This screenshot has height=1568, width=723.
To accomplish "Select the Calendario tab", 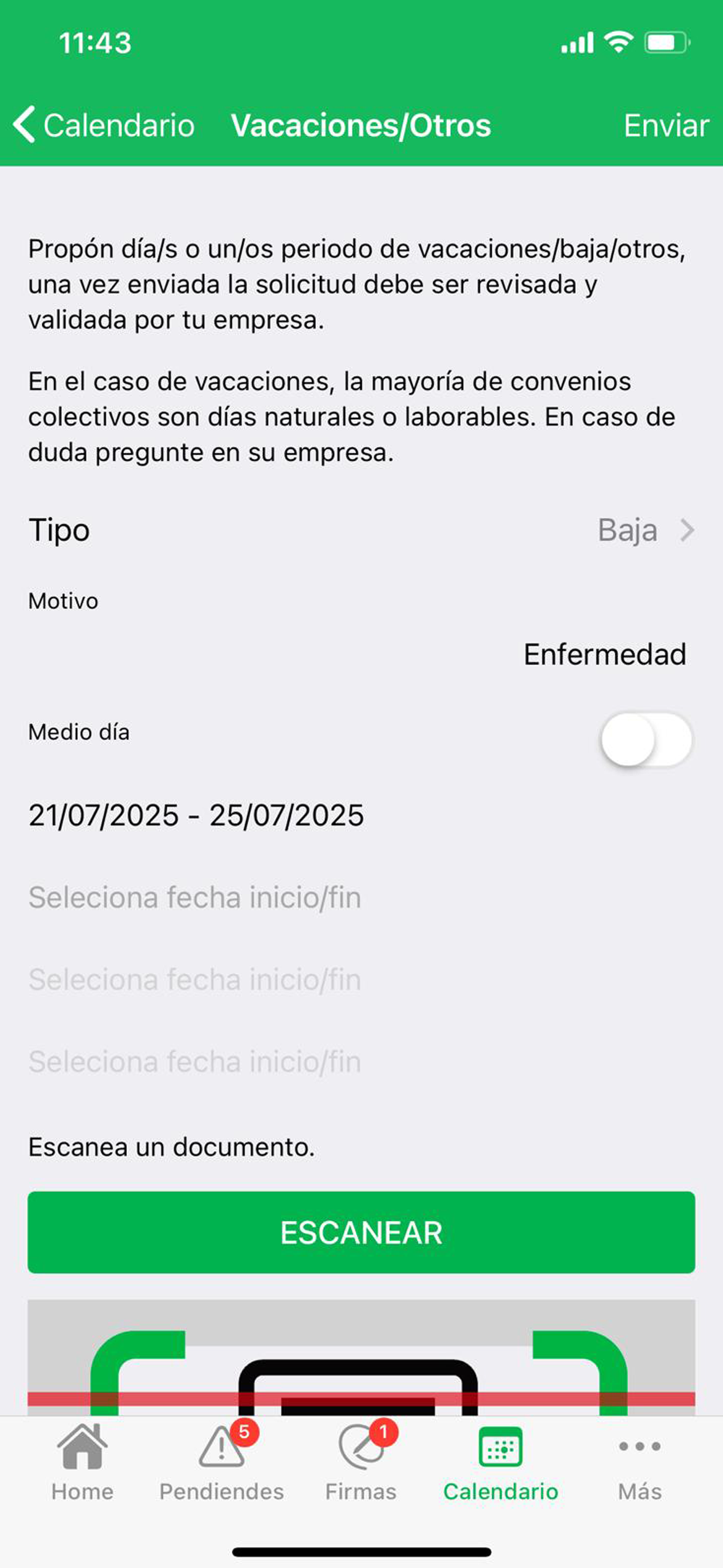I will [x=500, y=1462].
